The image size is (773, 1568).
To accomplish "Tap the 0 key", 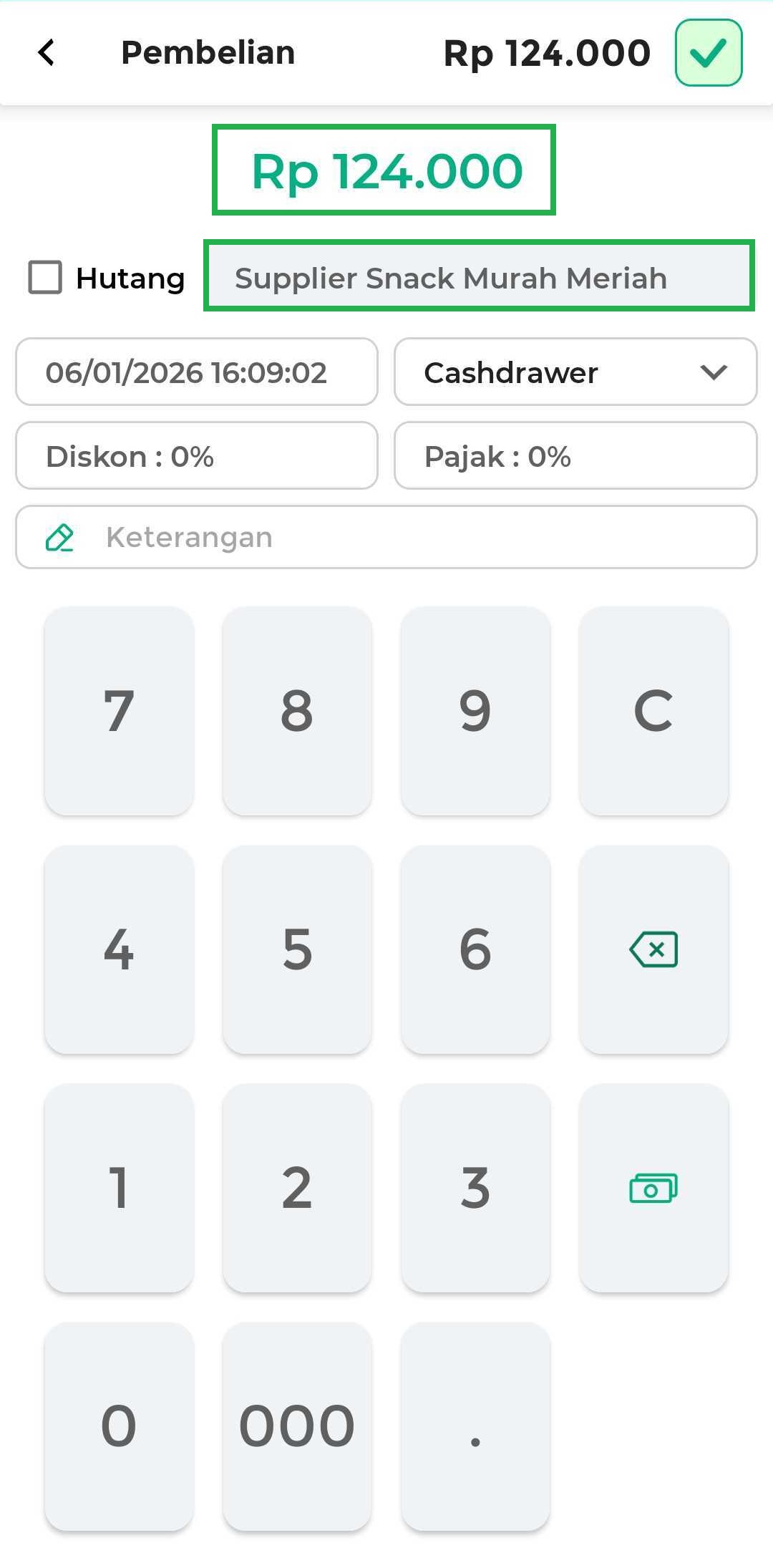I will click(x=119, y=1426).
